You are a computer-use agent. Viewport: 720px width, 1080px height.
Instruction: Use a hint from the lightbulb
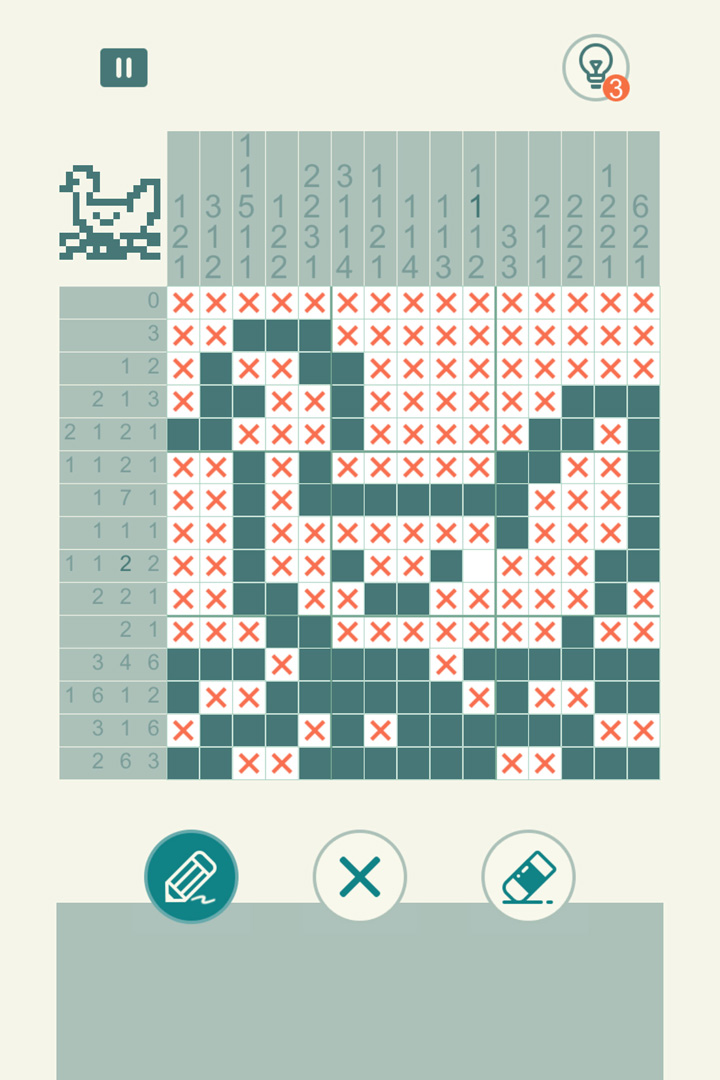[595, 67]
